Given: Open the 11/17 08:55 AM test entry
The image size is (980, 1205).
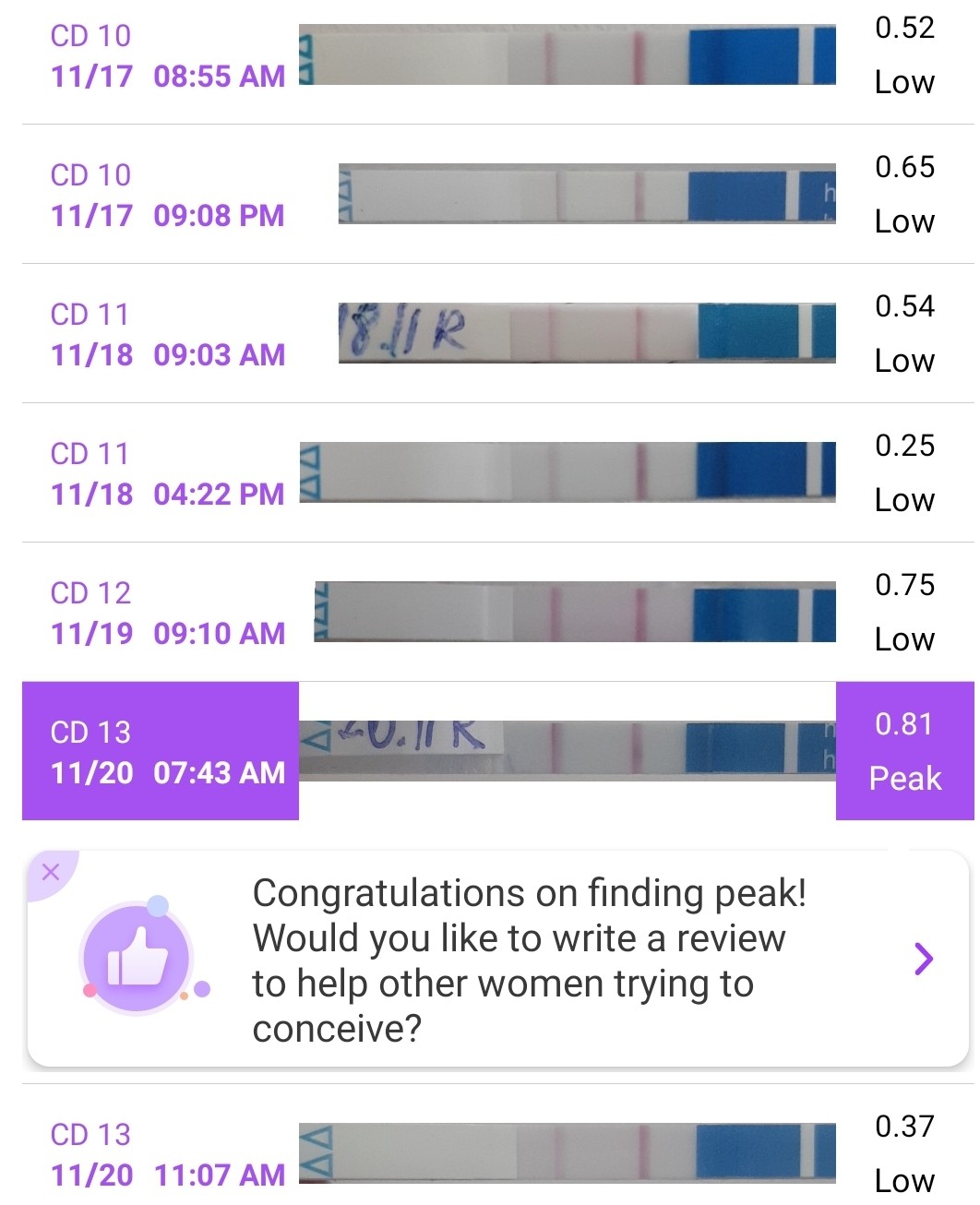Looking at the screenshot, I should click(x=498, y=55).
